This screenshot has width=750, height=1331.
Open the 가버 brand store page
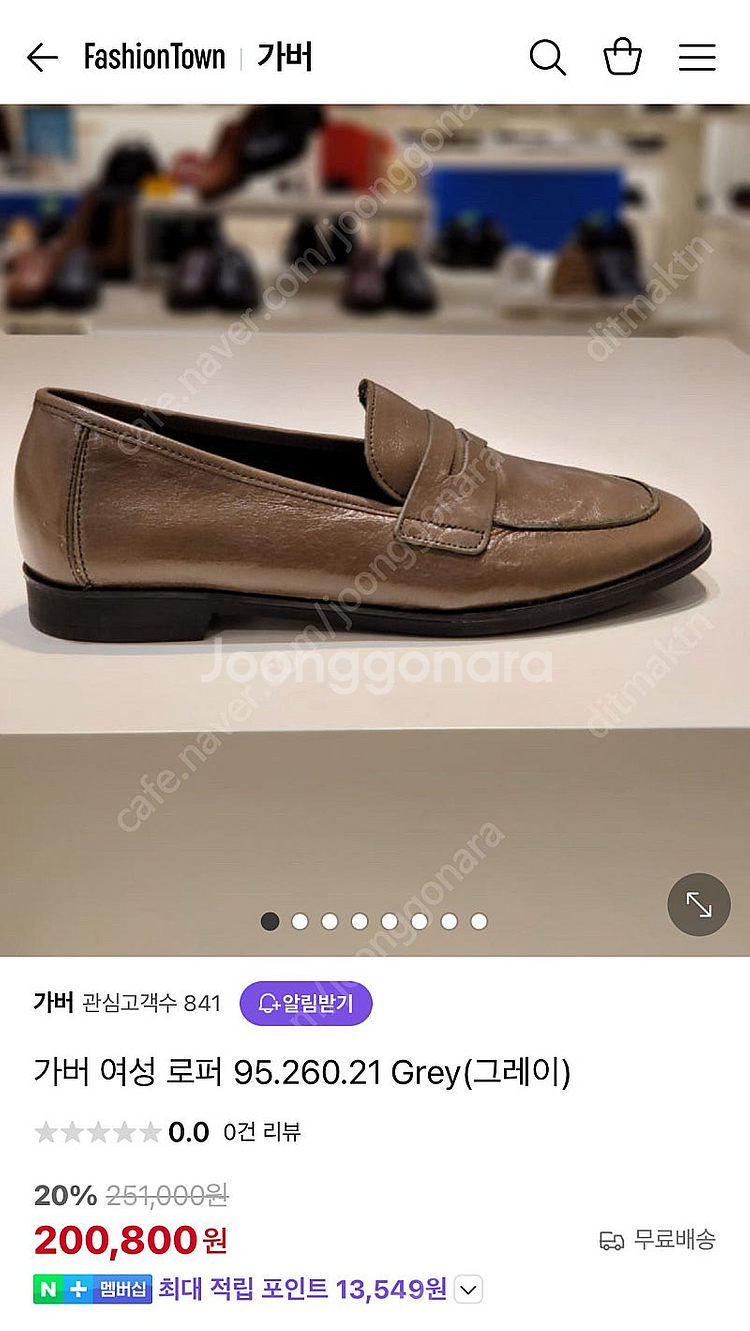pos(54,1003)
